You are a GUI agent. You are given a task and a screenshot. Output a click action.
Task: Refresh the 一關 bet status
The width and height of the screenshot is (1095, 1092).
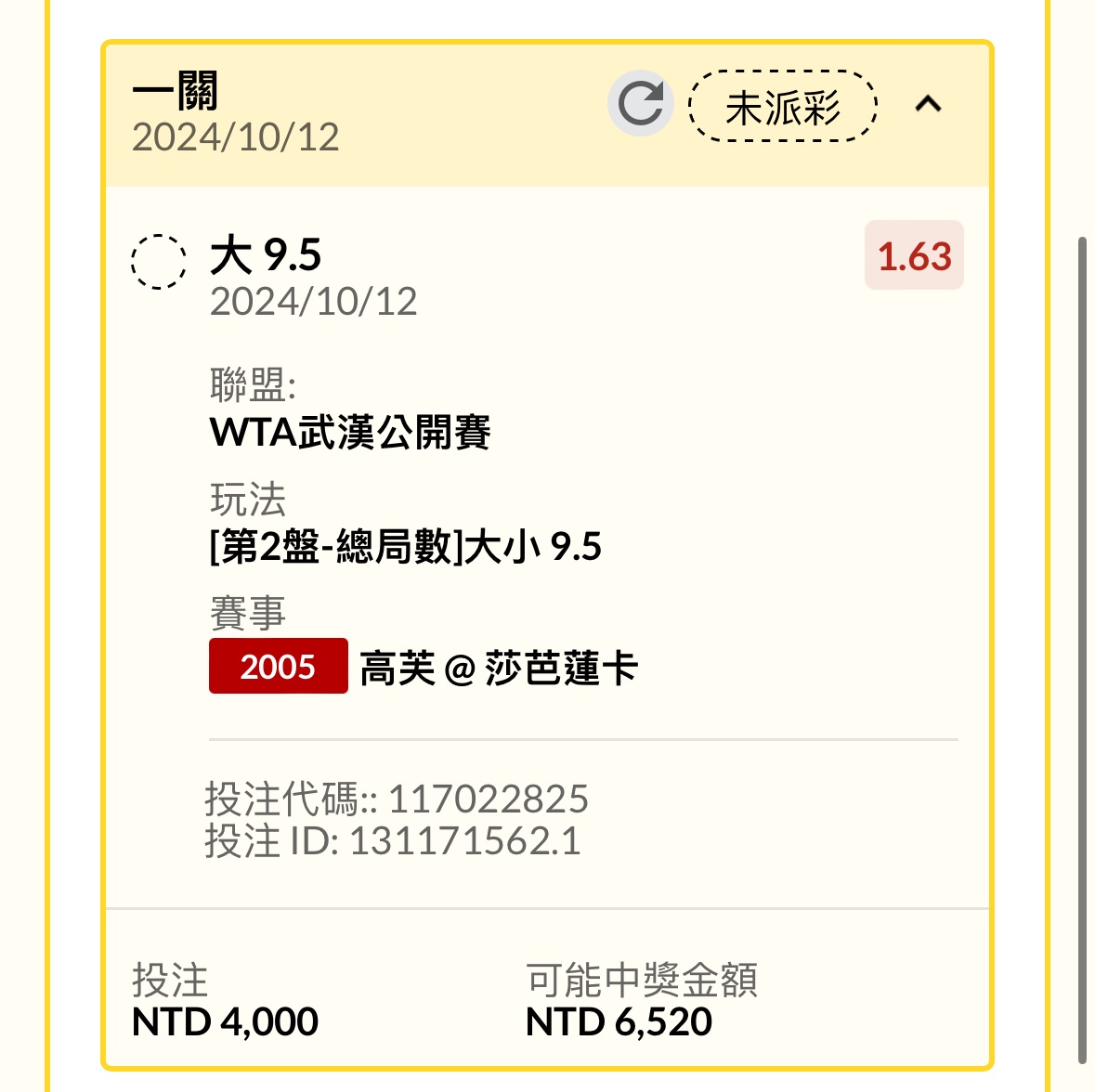(x=640, y=104)
